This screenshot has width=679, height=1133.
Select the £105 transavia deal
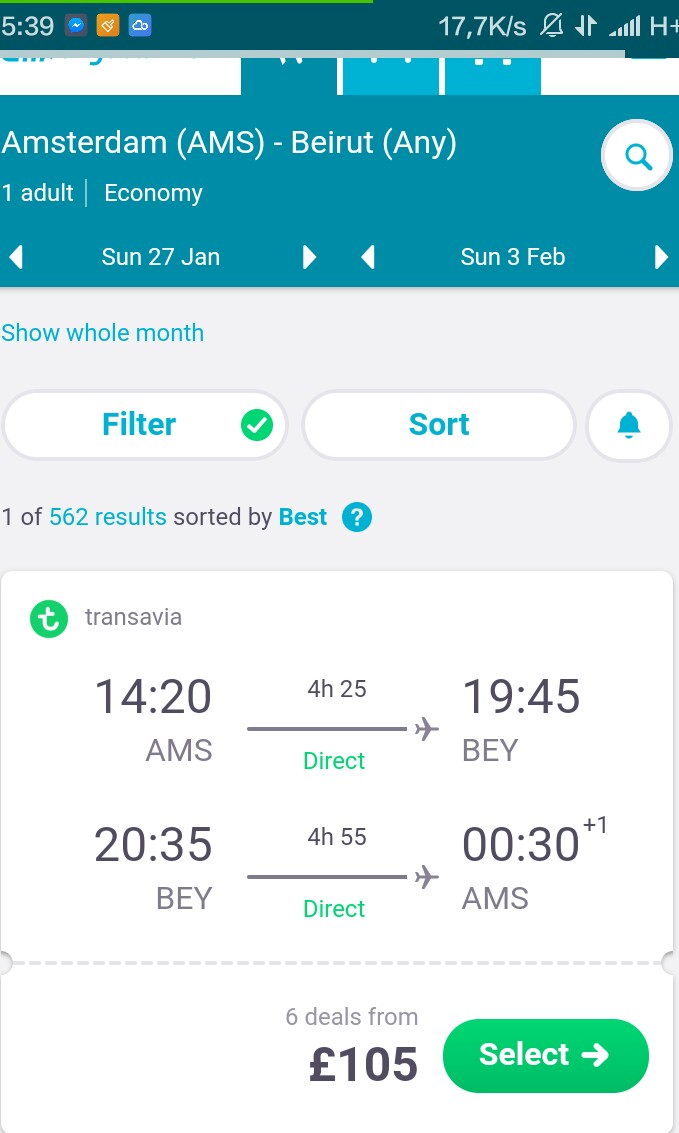545,1055
